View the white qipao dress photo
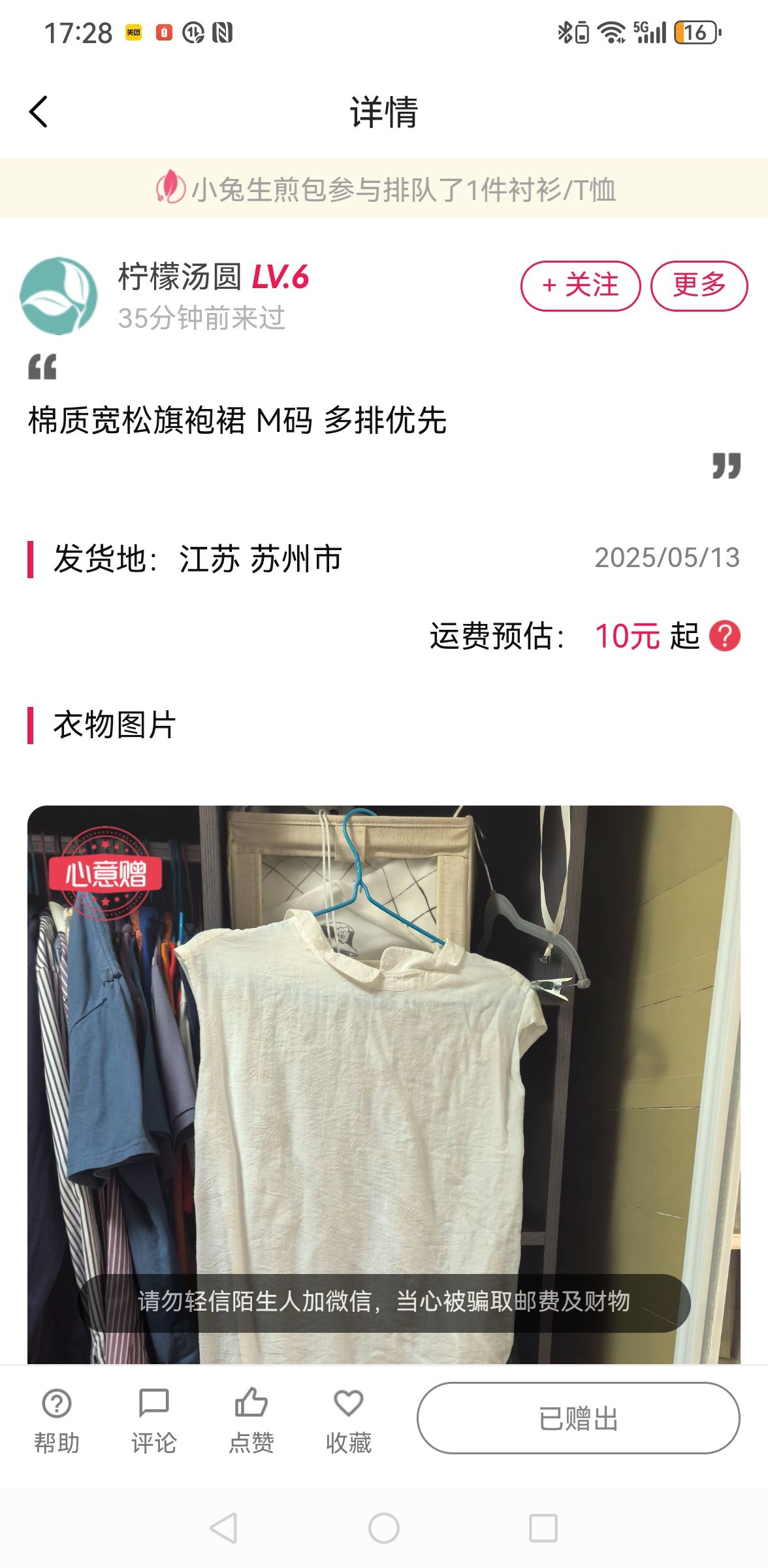 (x=384, y=1085)
